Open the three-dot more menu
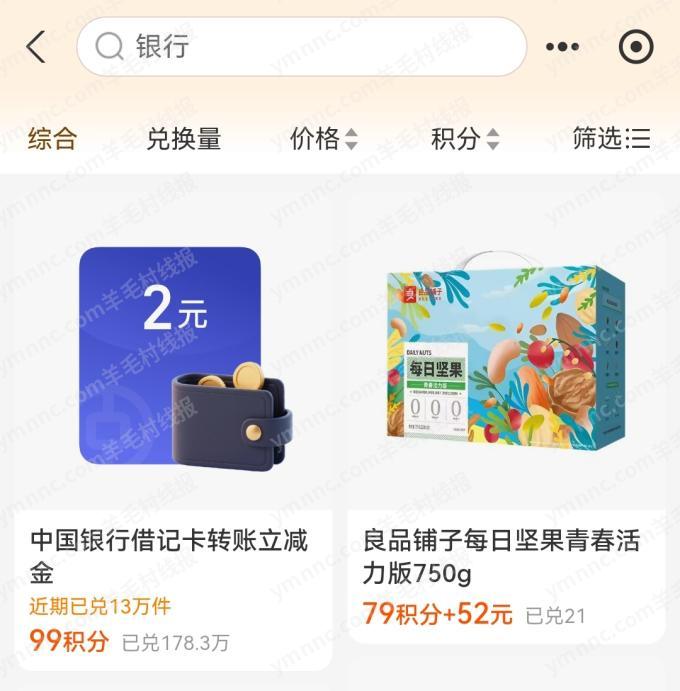This screenshot has height=691, width=680. point(562,47)
